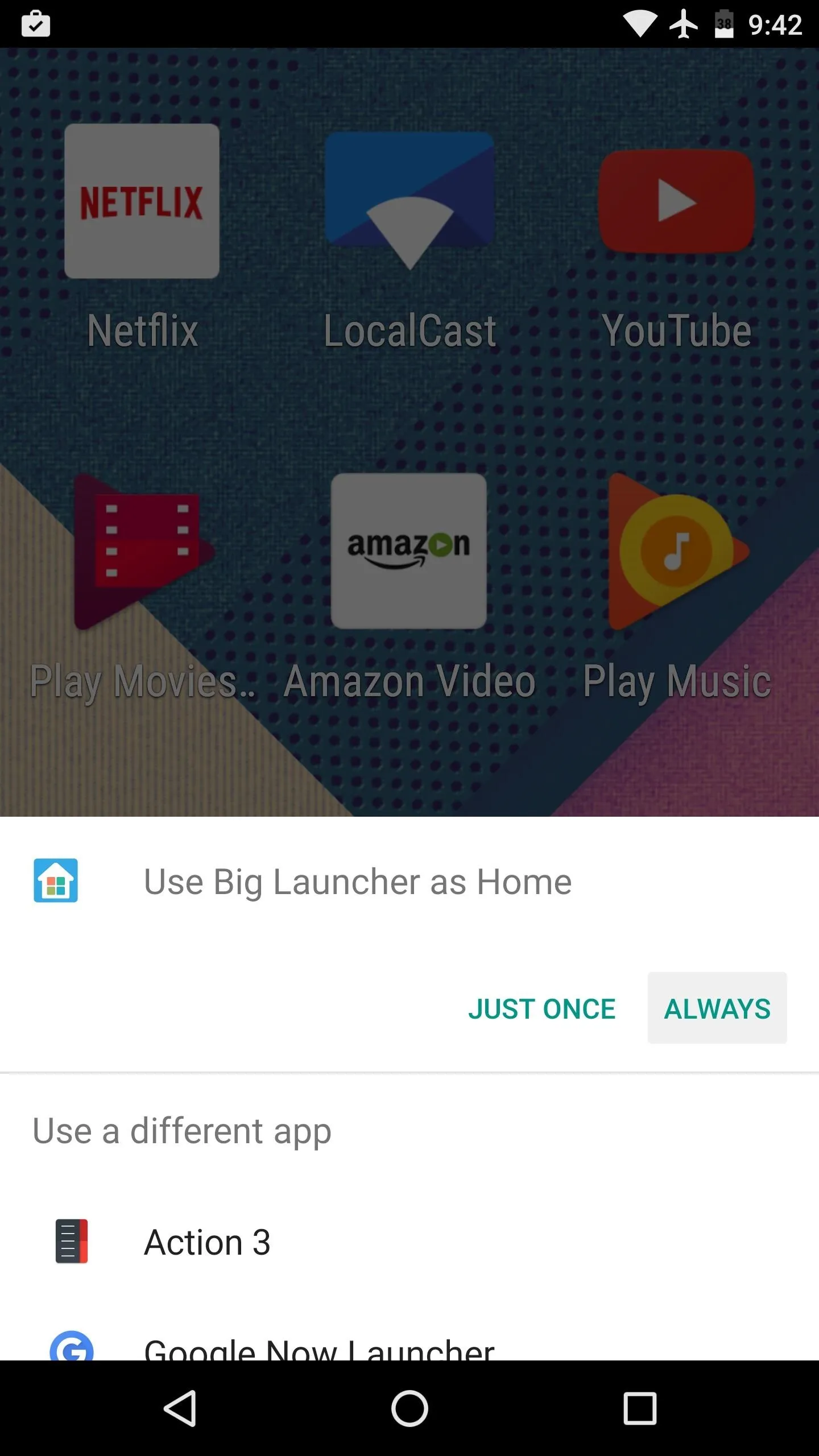Choose Just Once for Big Launcher

(541, 1009)
